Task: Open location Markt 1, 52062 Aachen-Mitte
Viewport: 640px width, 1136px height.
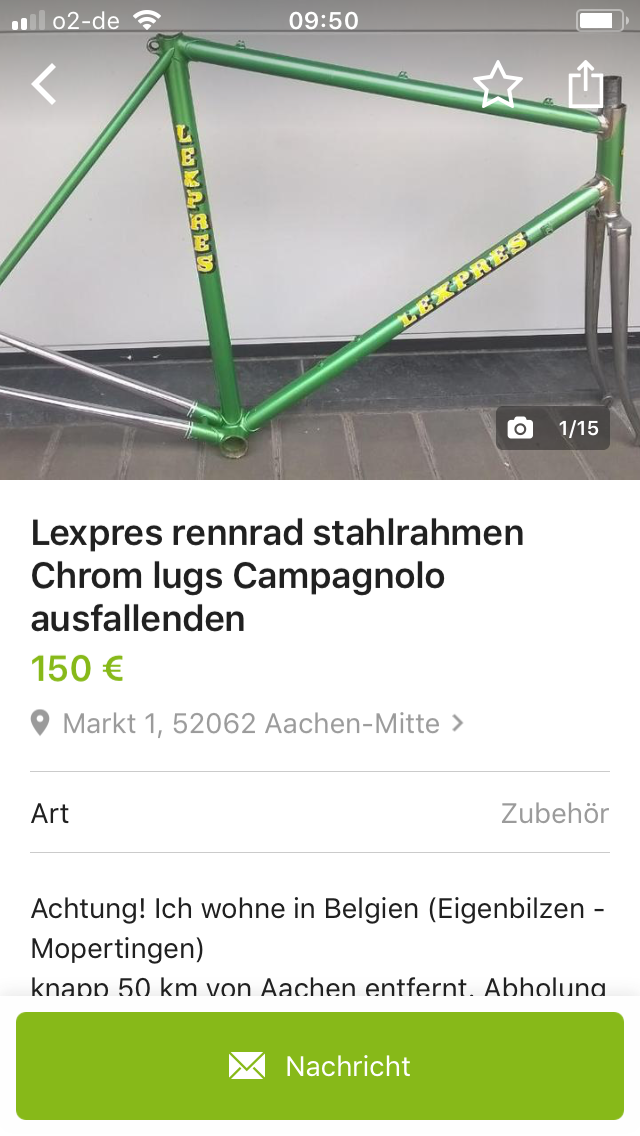Action: 250,723
